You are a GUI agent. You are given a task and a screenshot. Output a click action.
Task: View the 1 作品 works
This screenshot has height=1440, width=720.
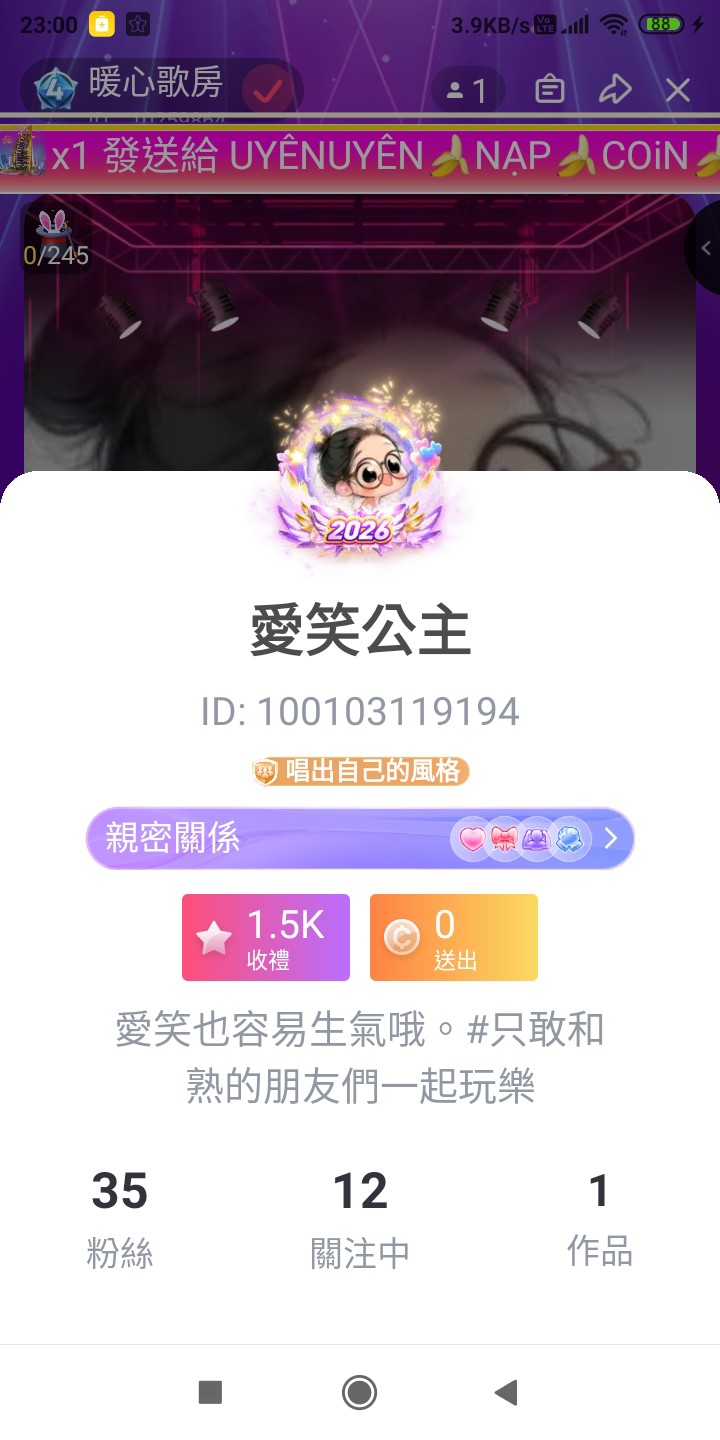(x=598, y=1218)
